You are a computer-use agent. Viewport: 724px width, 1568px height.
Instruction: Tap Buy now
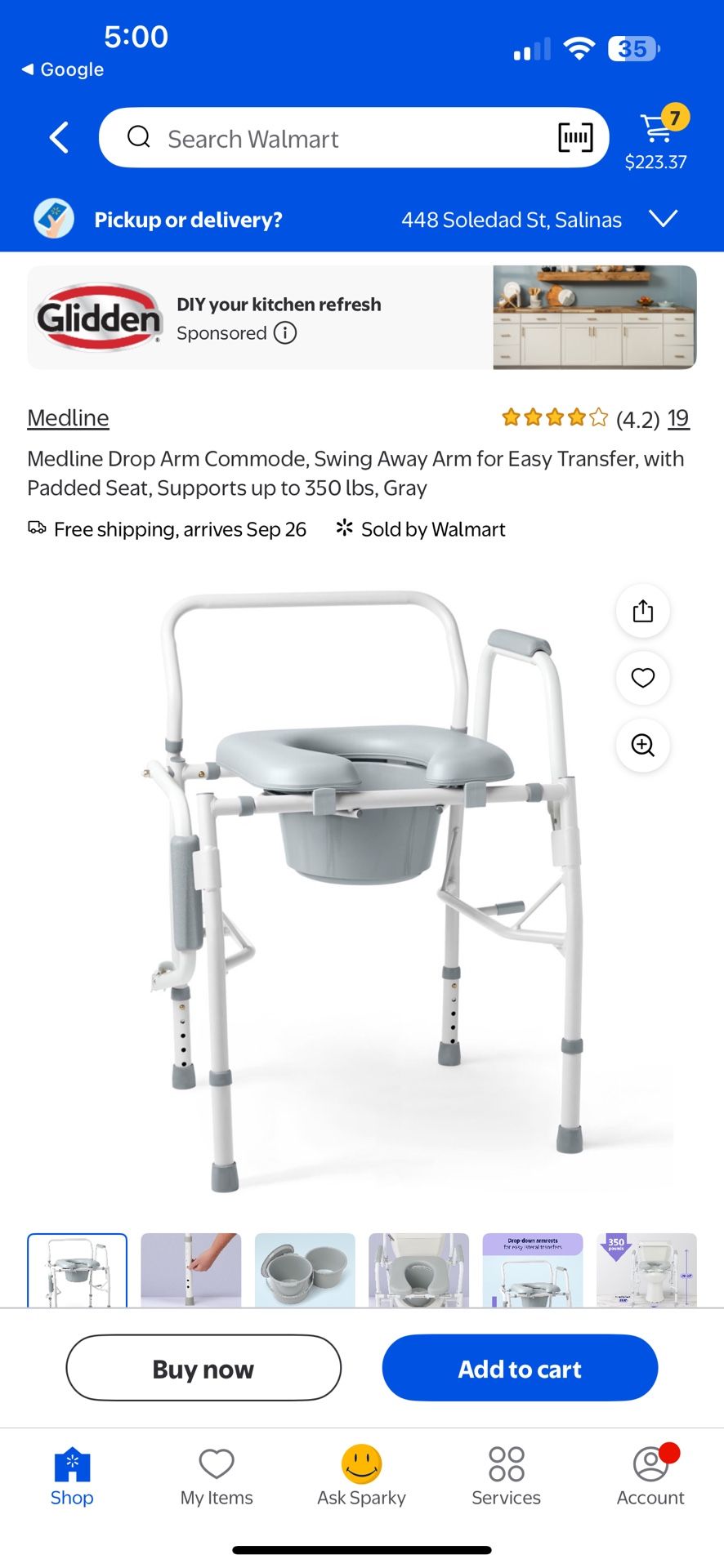[x=203, y=1369]
